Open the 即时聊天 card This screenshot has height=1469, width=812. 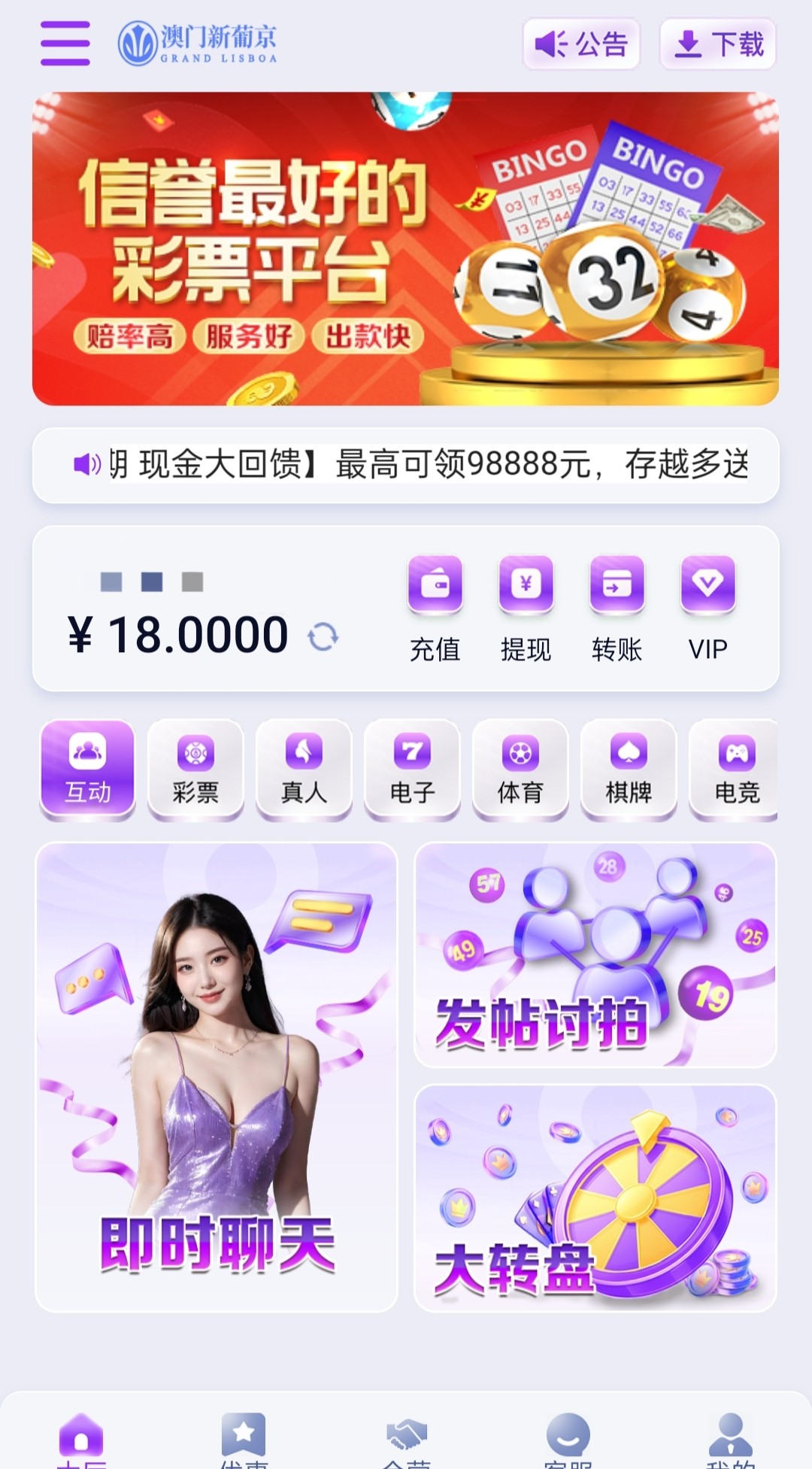[x=217, y=1077]
